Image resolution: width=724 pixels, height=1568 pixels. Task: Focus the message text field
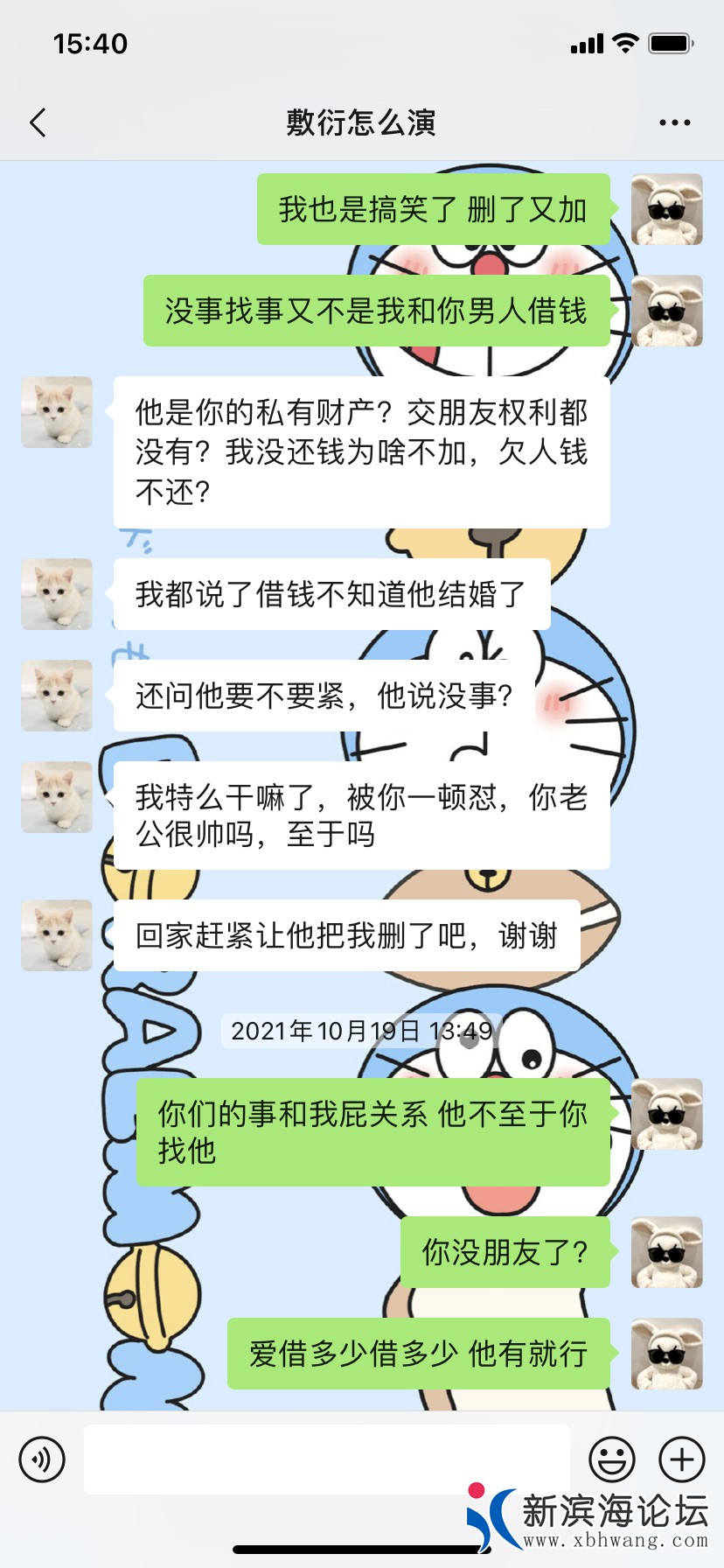pyautogui.click(x=326, y=1459)
